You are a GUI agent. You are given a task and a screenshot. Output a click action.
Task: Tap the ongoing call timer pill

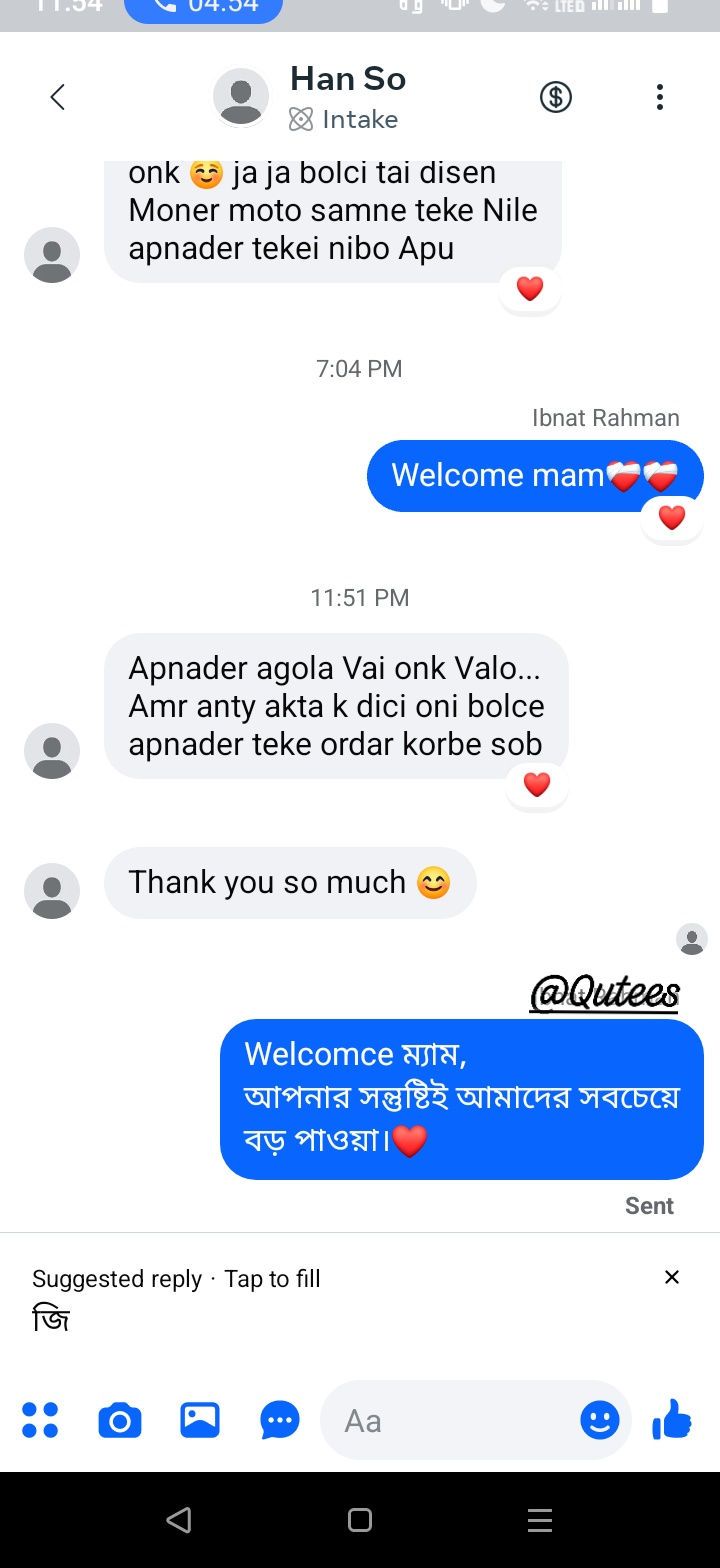pos(203,7)
